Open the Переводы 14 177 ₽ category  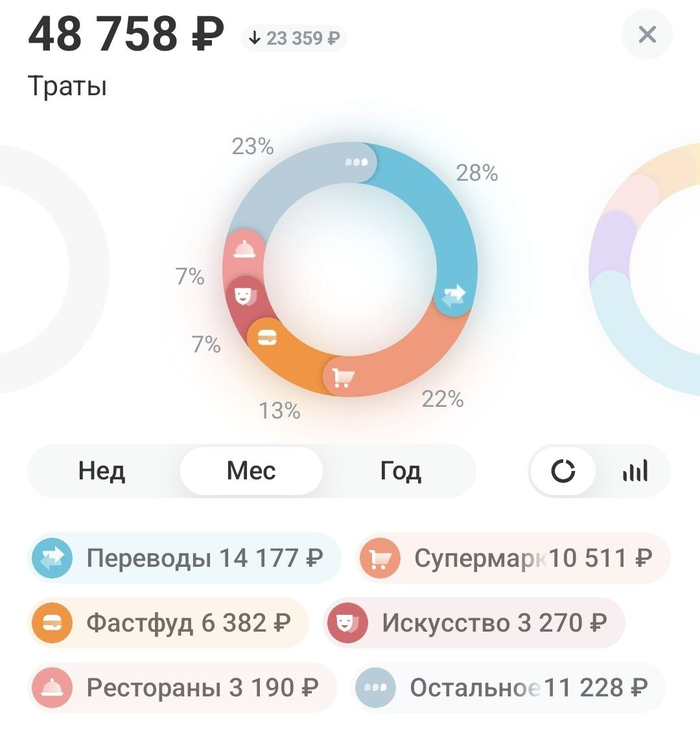click(185, 558)
